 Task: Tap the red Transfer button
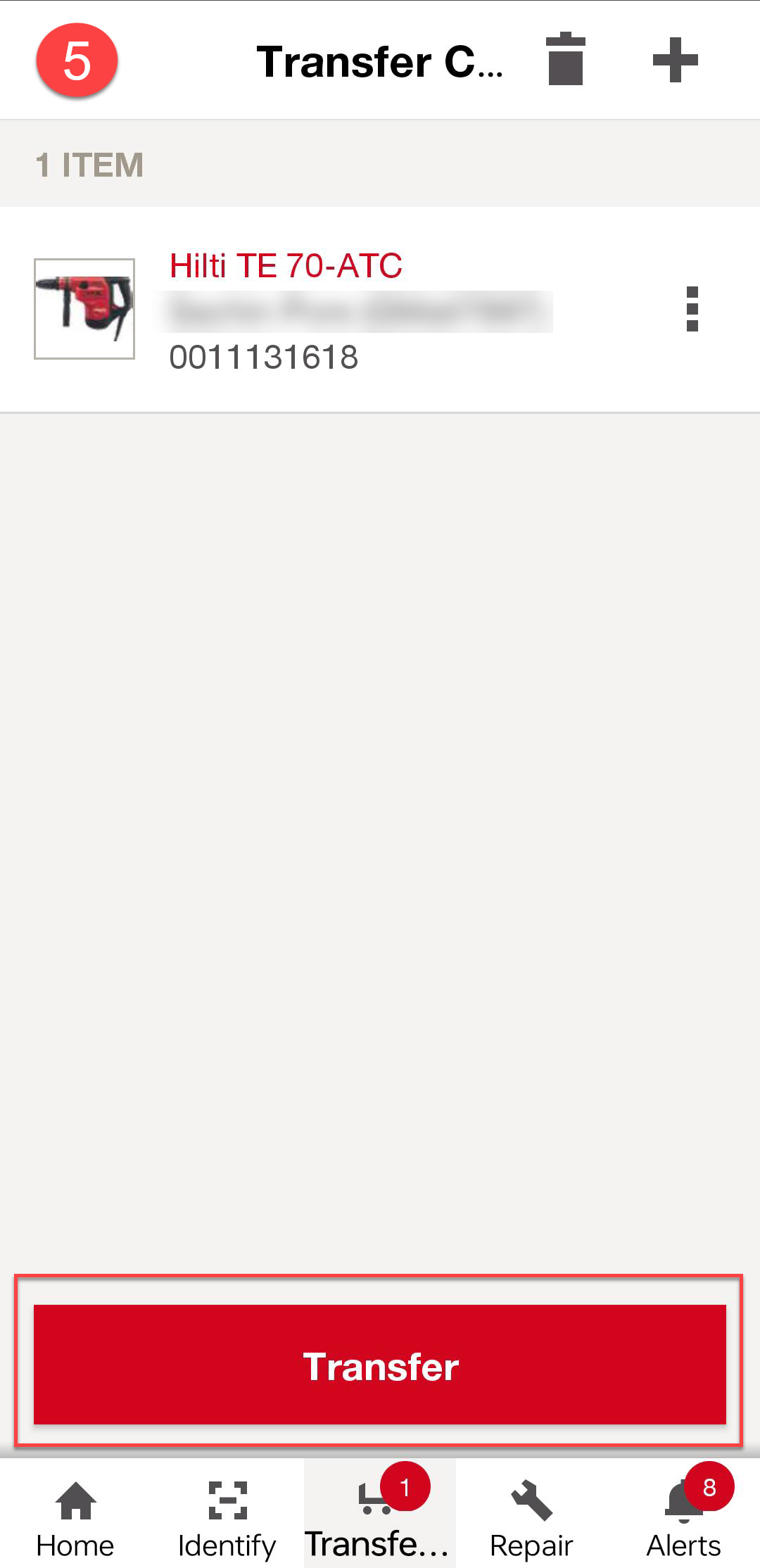pyautogui.click(x=380, y=1364)
